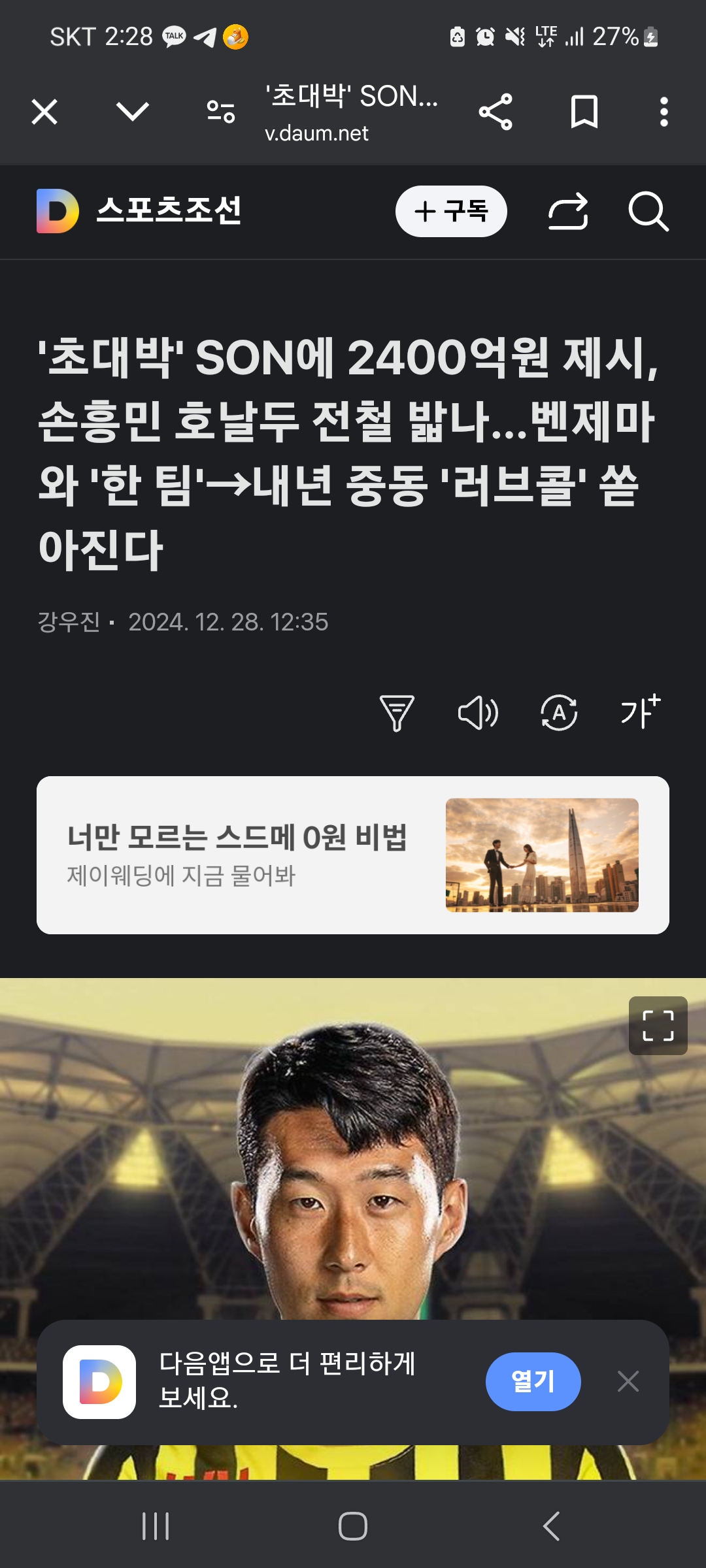Share the article from the Daum header
This screenshot has width=706, height=1568.
click(568, 211)
